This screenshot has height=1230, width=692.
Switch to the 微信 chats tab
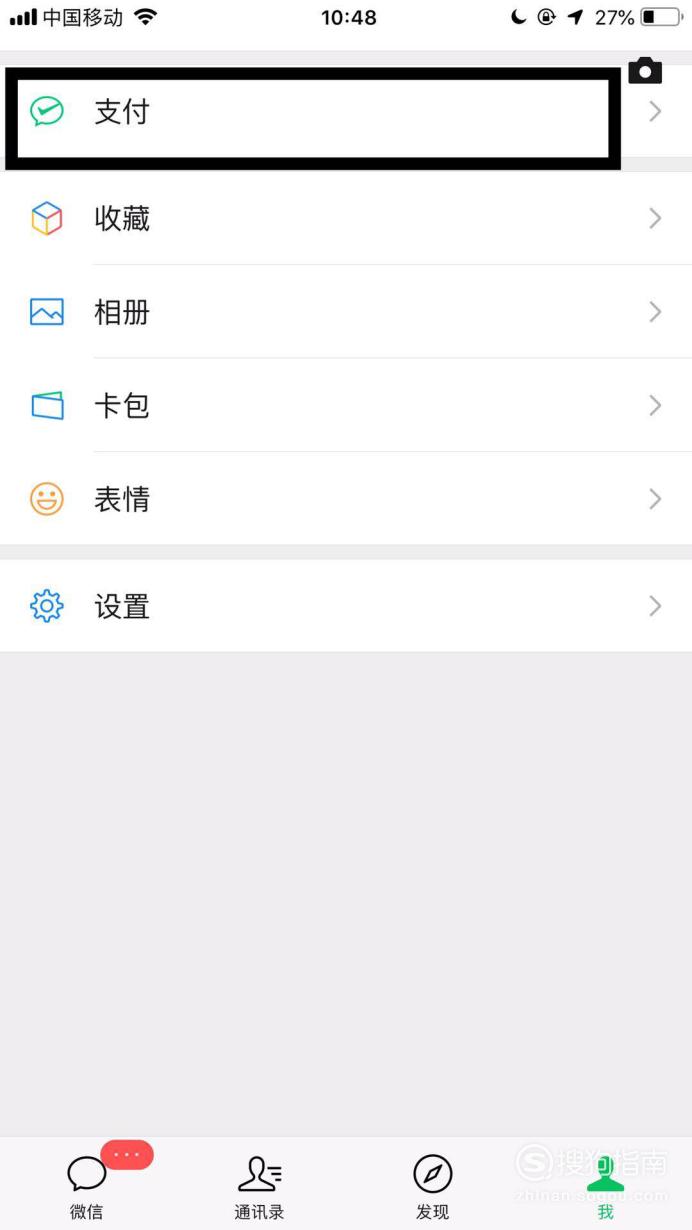click(87, 1185)
